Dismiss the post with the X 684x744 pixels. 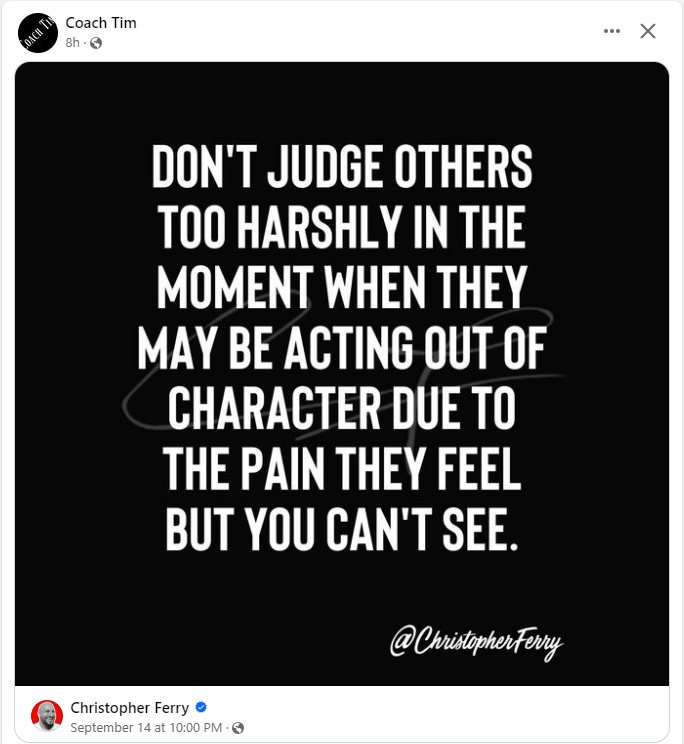pyautogui.click(x=648, y=31)
